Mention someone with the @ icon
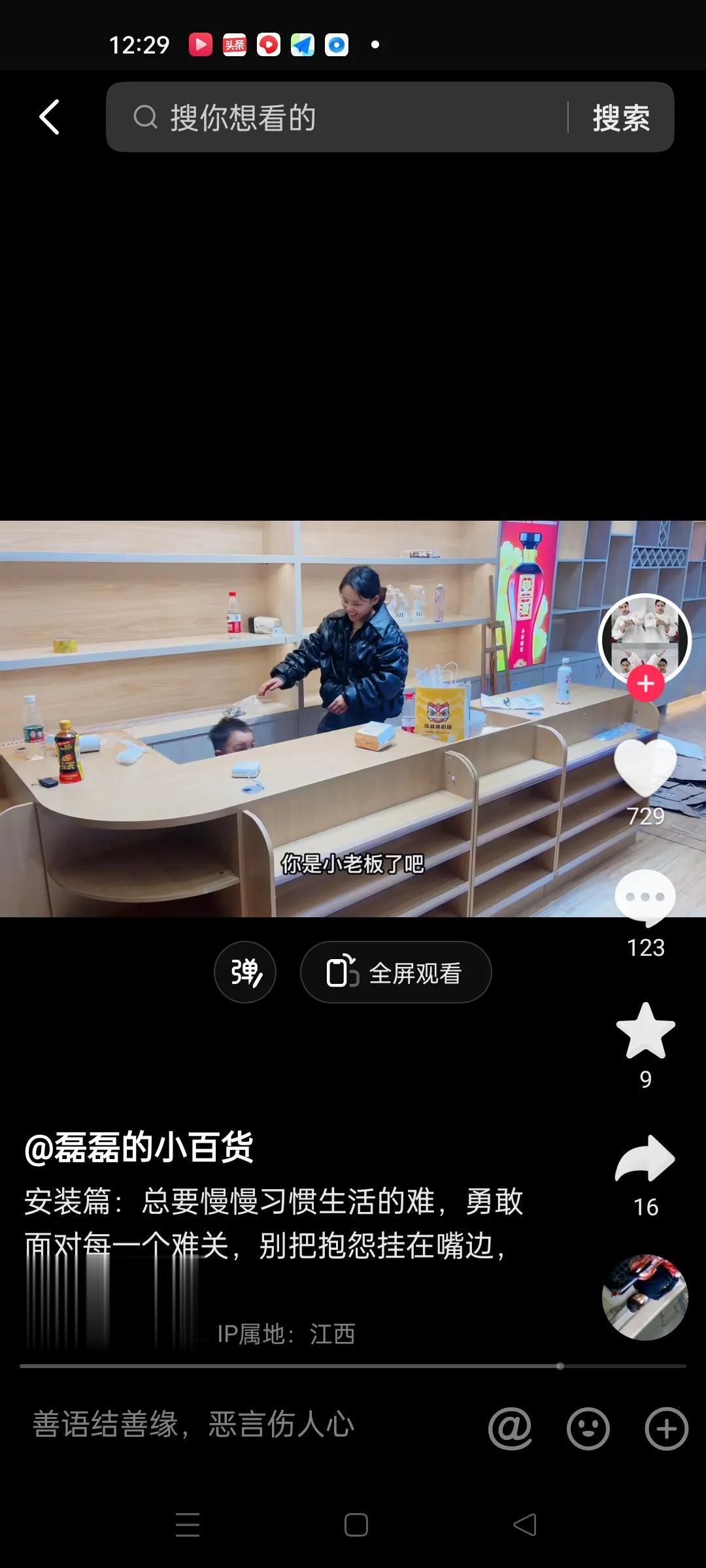This screenshot has width=706, height=1568. 510,1429
